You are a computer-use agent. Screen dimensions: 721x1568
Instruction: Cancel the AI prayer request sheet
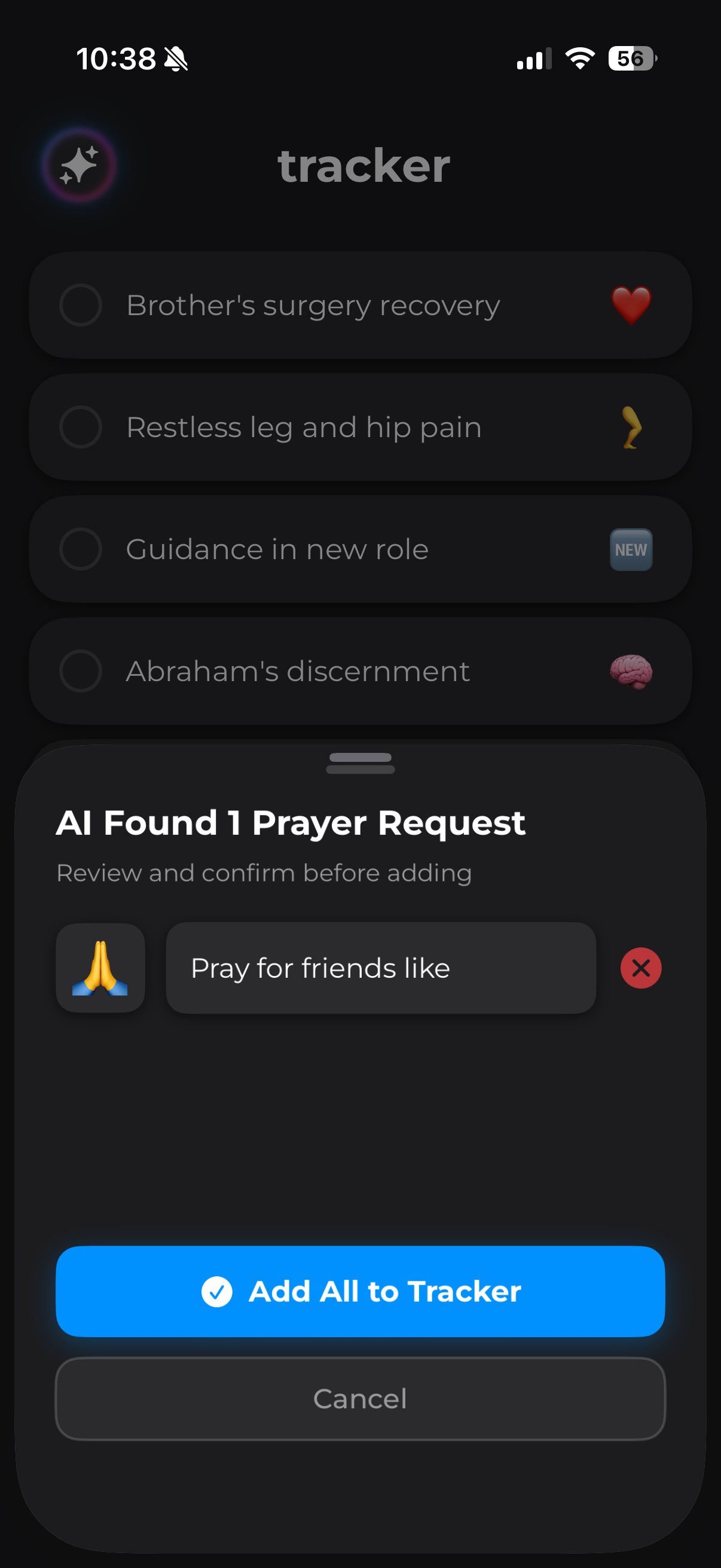click(x=360, y=1398)
